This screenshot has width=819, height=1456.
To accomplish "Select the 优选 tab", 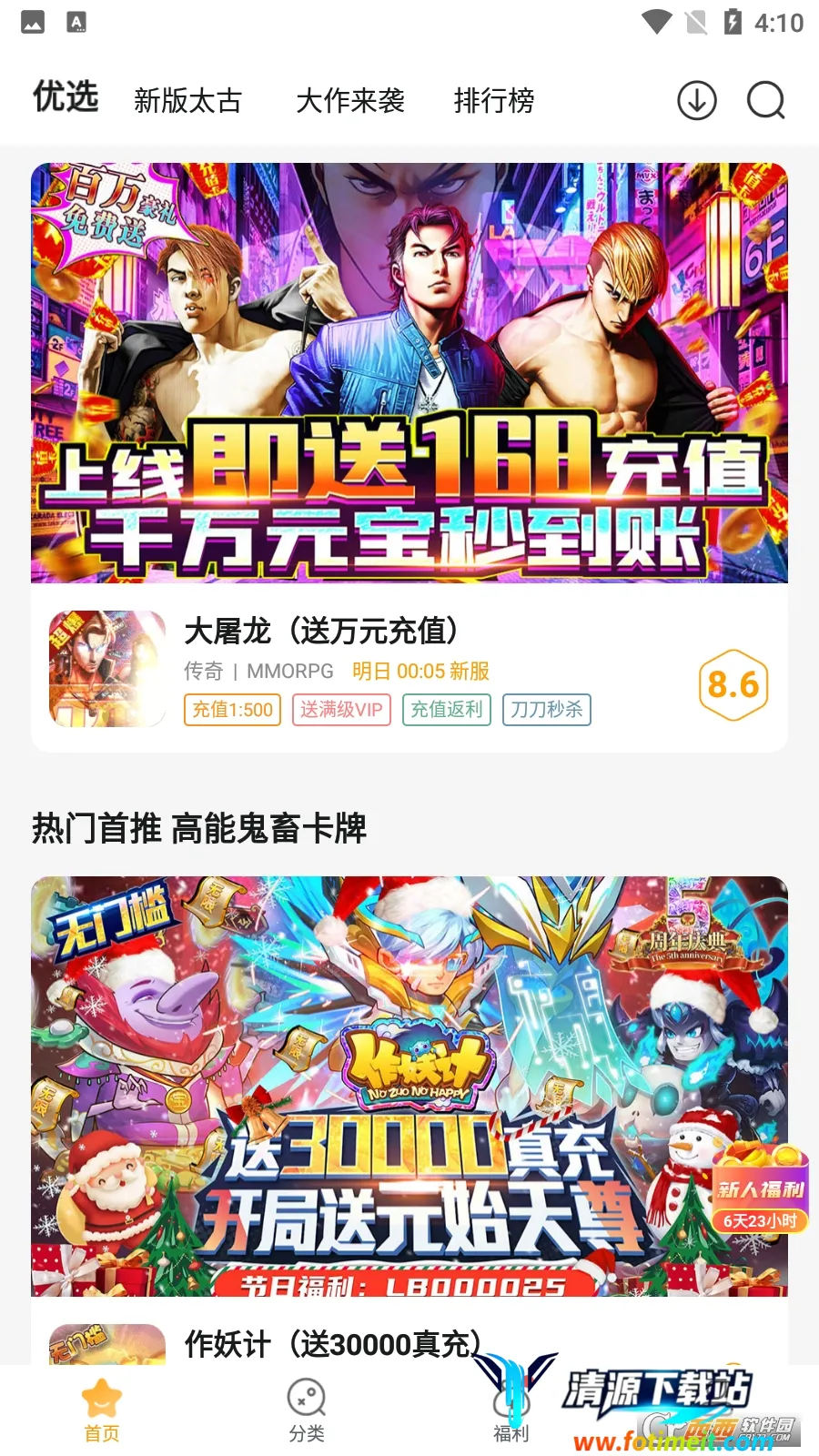I will click(66, 97).
